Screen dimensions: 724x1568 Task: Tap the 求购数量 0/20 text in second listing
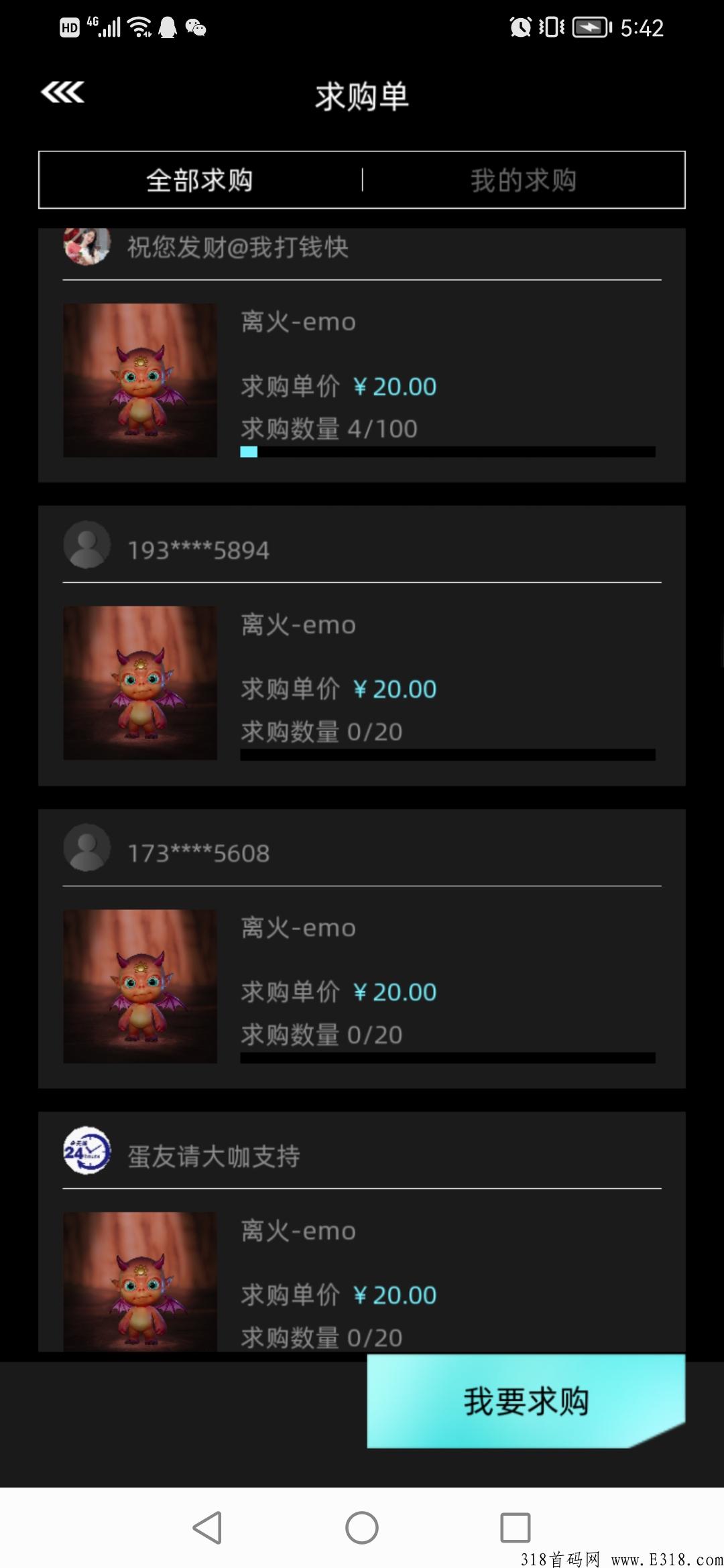click(320, 731)
